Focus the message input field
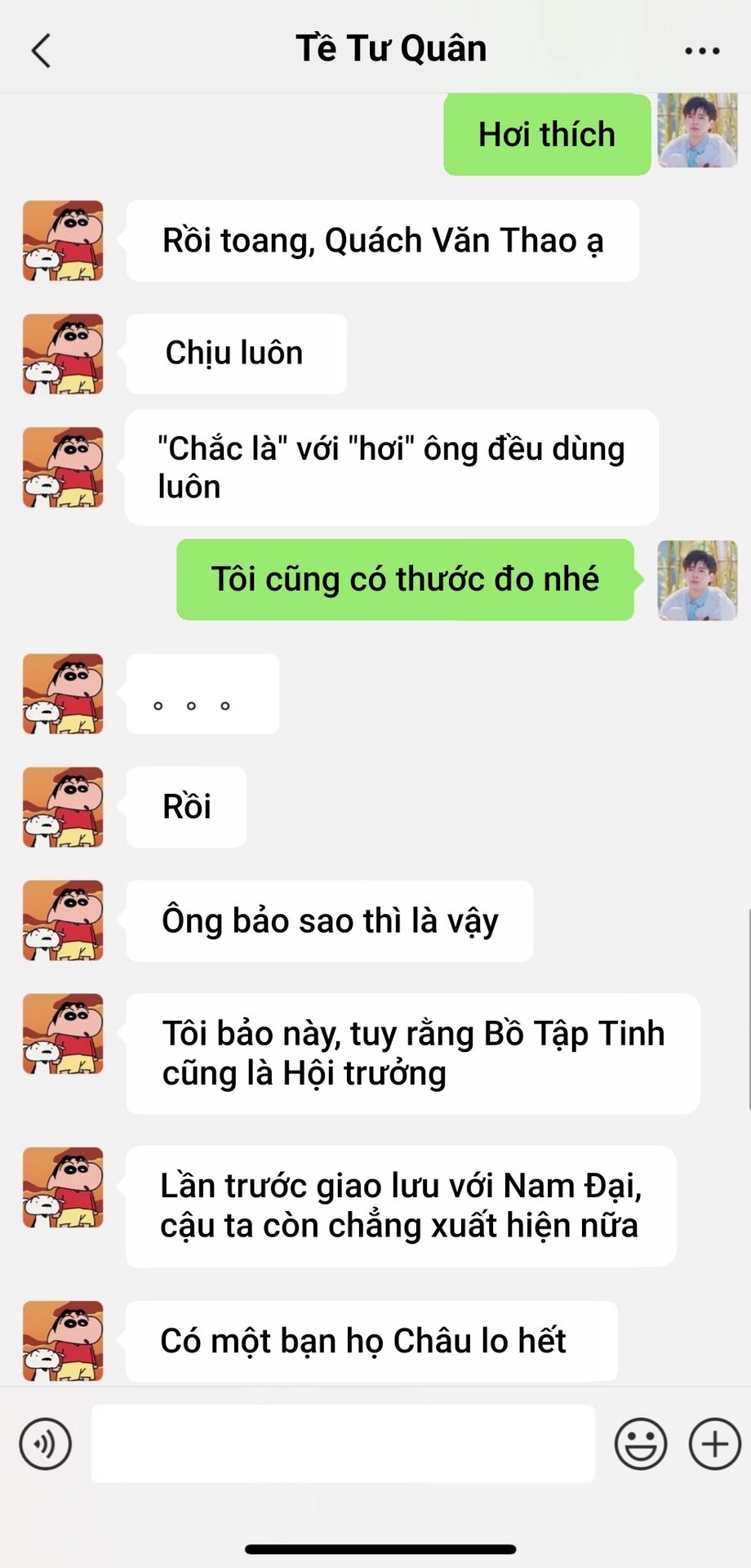 (343, 1443)
